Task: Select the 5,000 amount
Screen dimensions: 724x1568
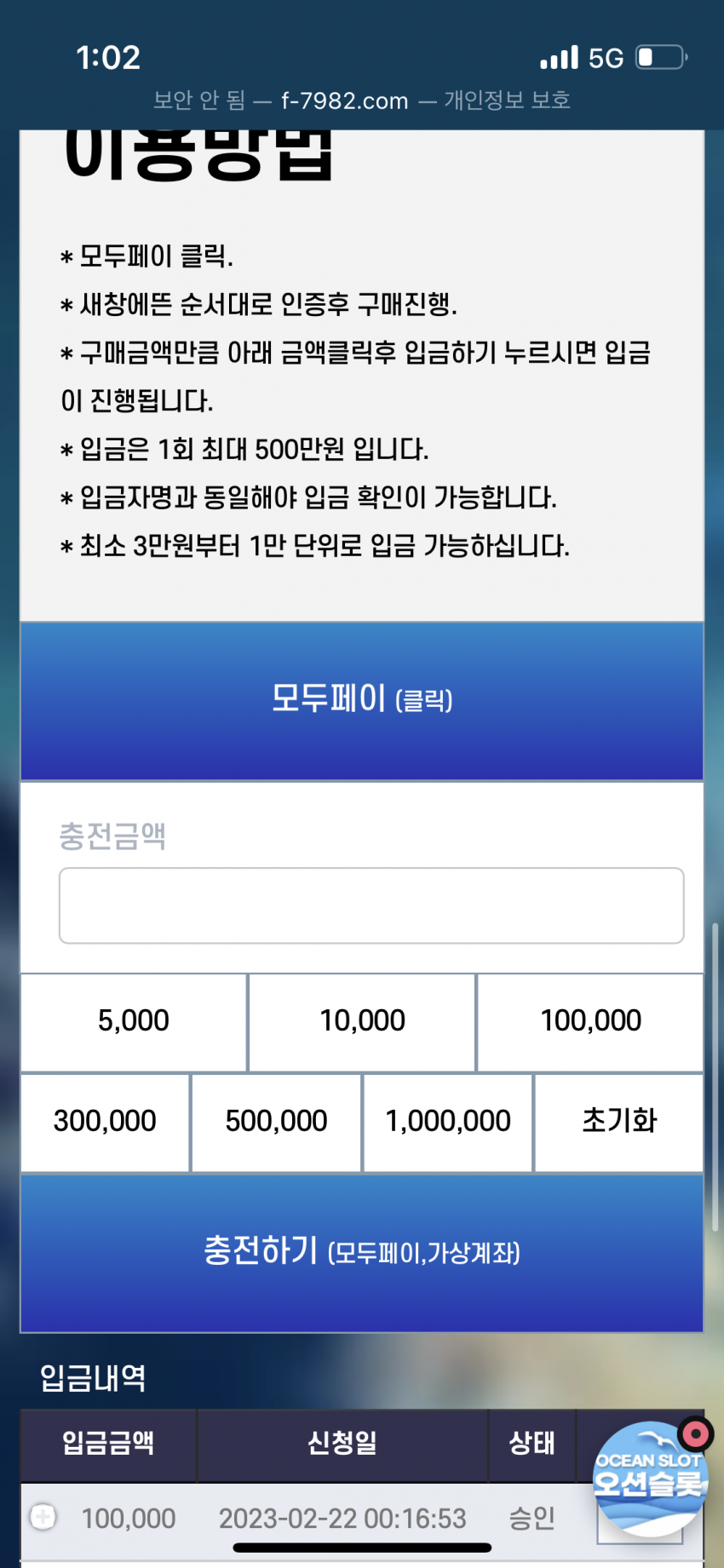Action: 134,1021
